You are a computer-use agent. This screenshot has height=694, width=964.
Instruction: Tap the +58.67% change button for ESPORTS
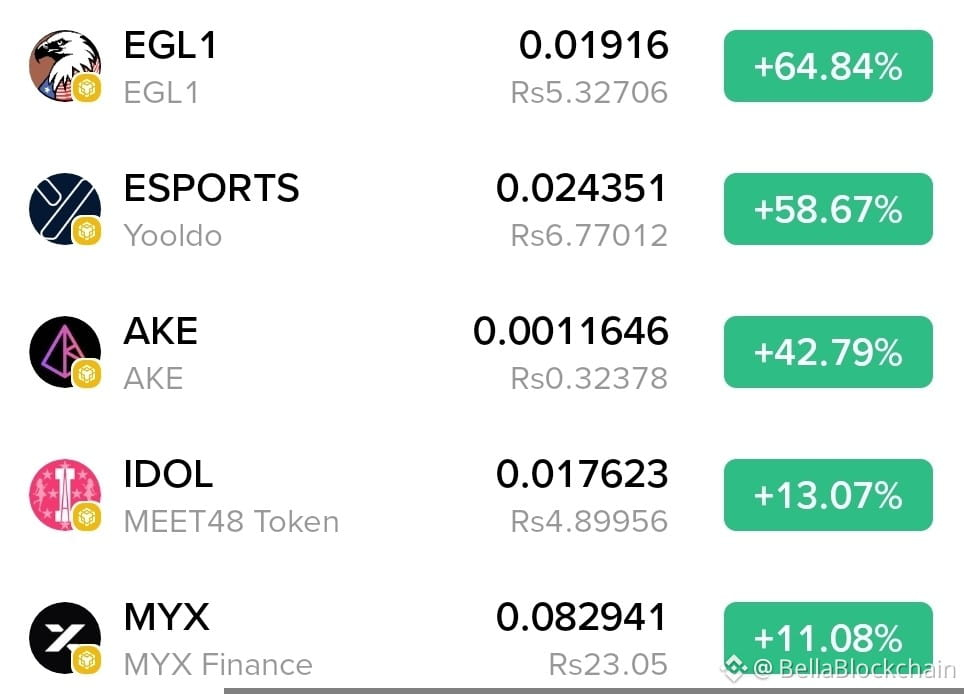[x=828, y=209]
